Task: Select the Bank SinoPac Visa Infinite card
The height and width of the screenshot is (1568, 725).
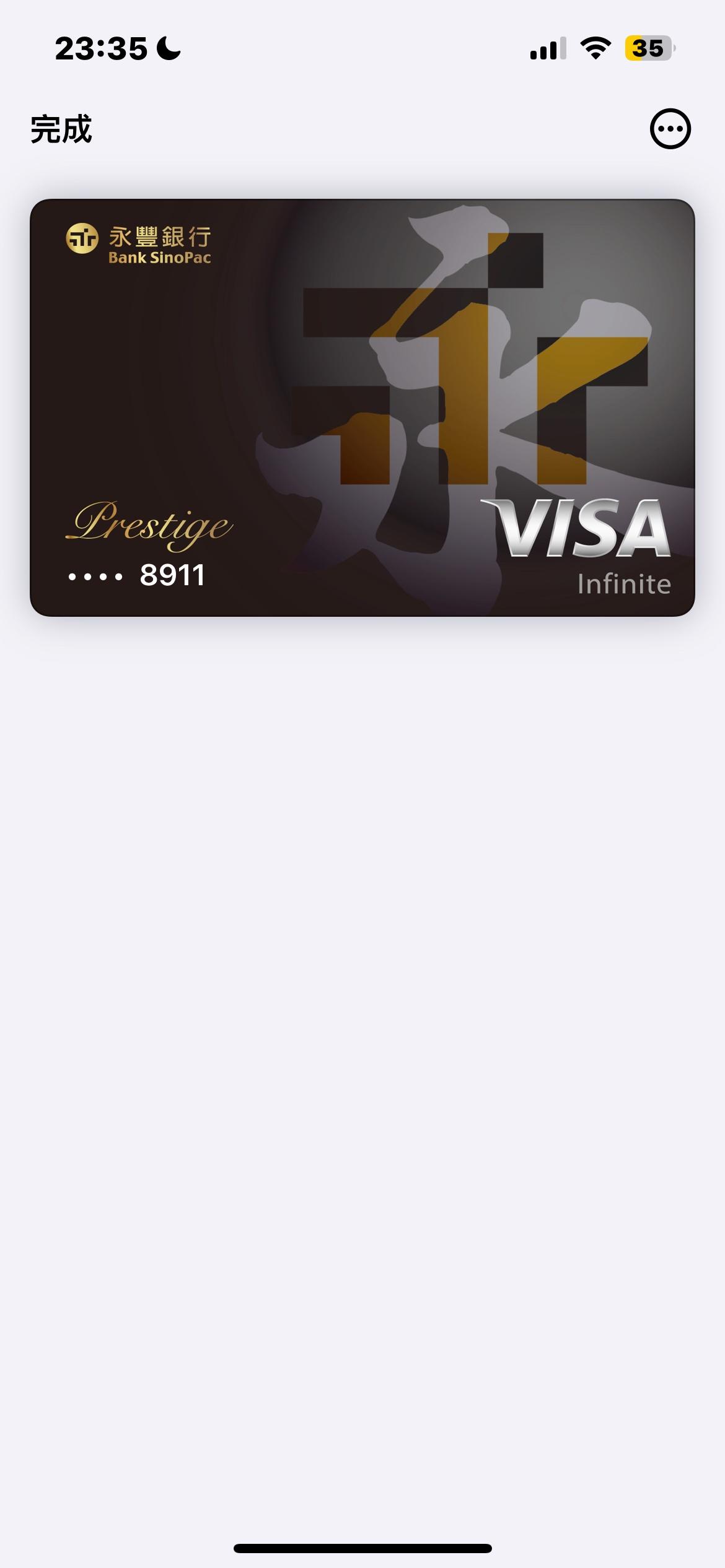Action: (362, 407)
